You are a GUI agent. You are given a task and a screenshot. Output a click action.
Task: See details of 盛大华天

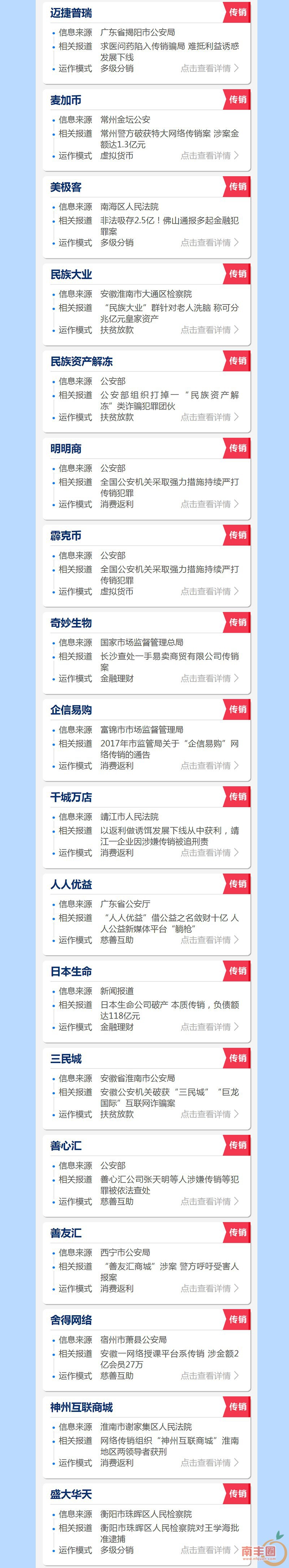click(209, 1549)
